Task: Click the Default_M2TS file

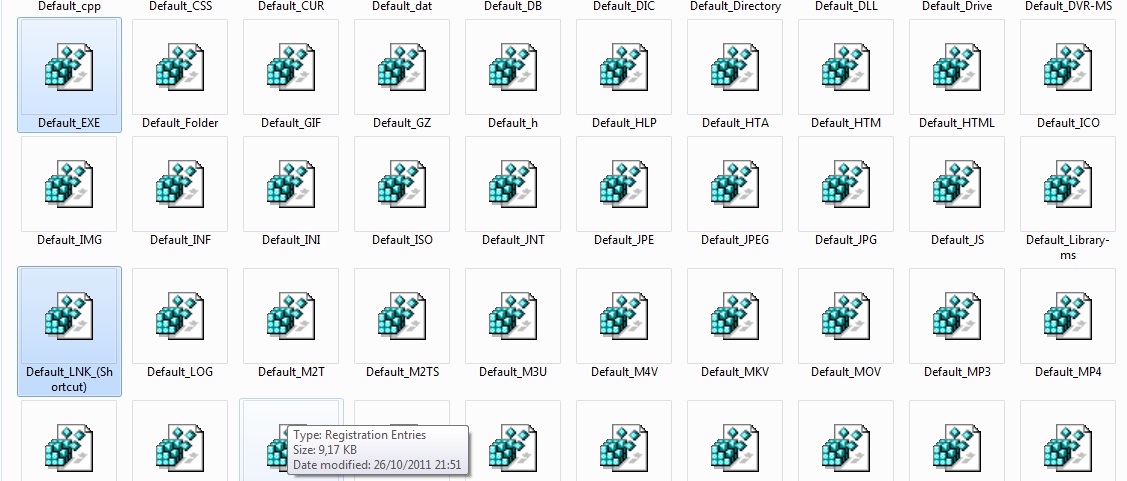Action: (x=402, y=317)
